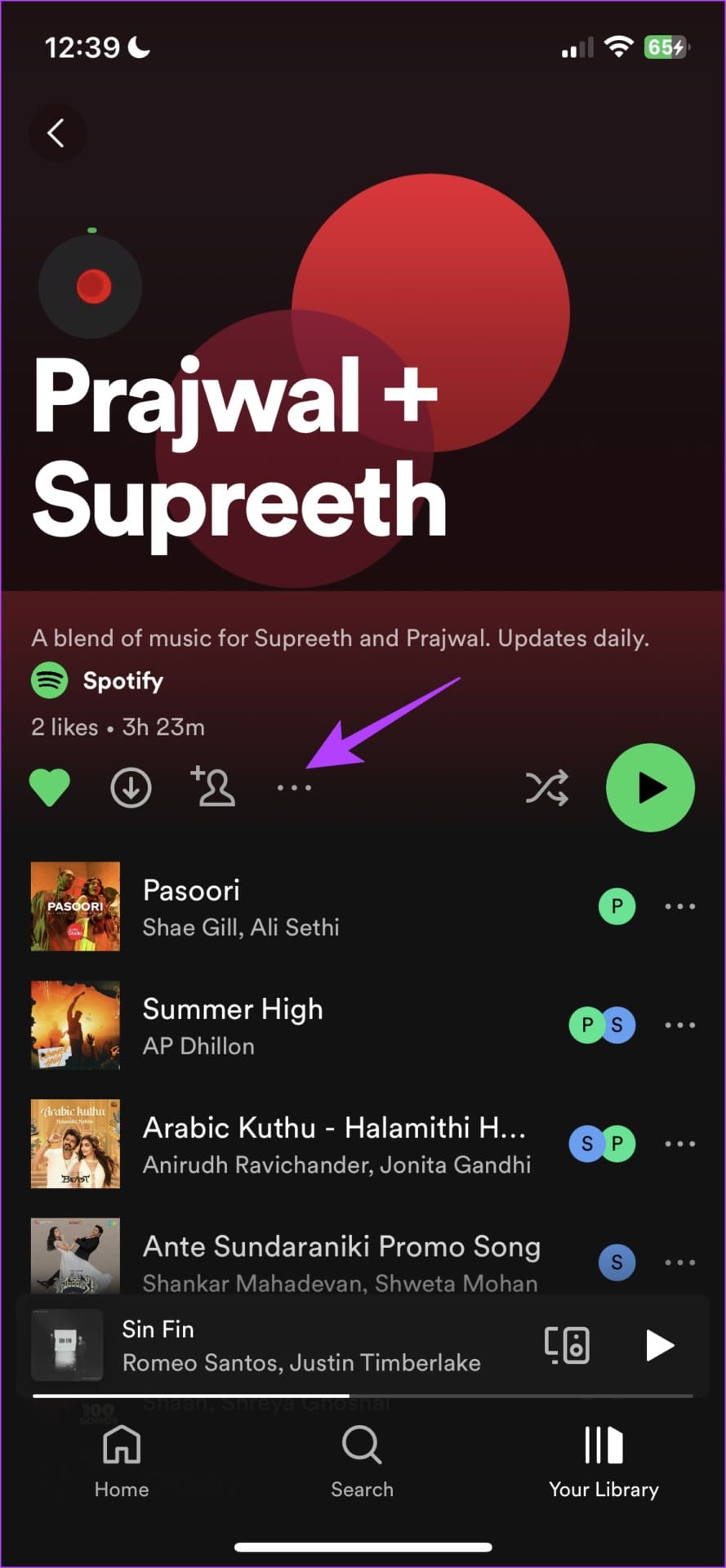726x1568 pixels.
Task: Play the Arabic Kuthu track
Action: click(x=335, y=1144)
